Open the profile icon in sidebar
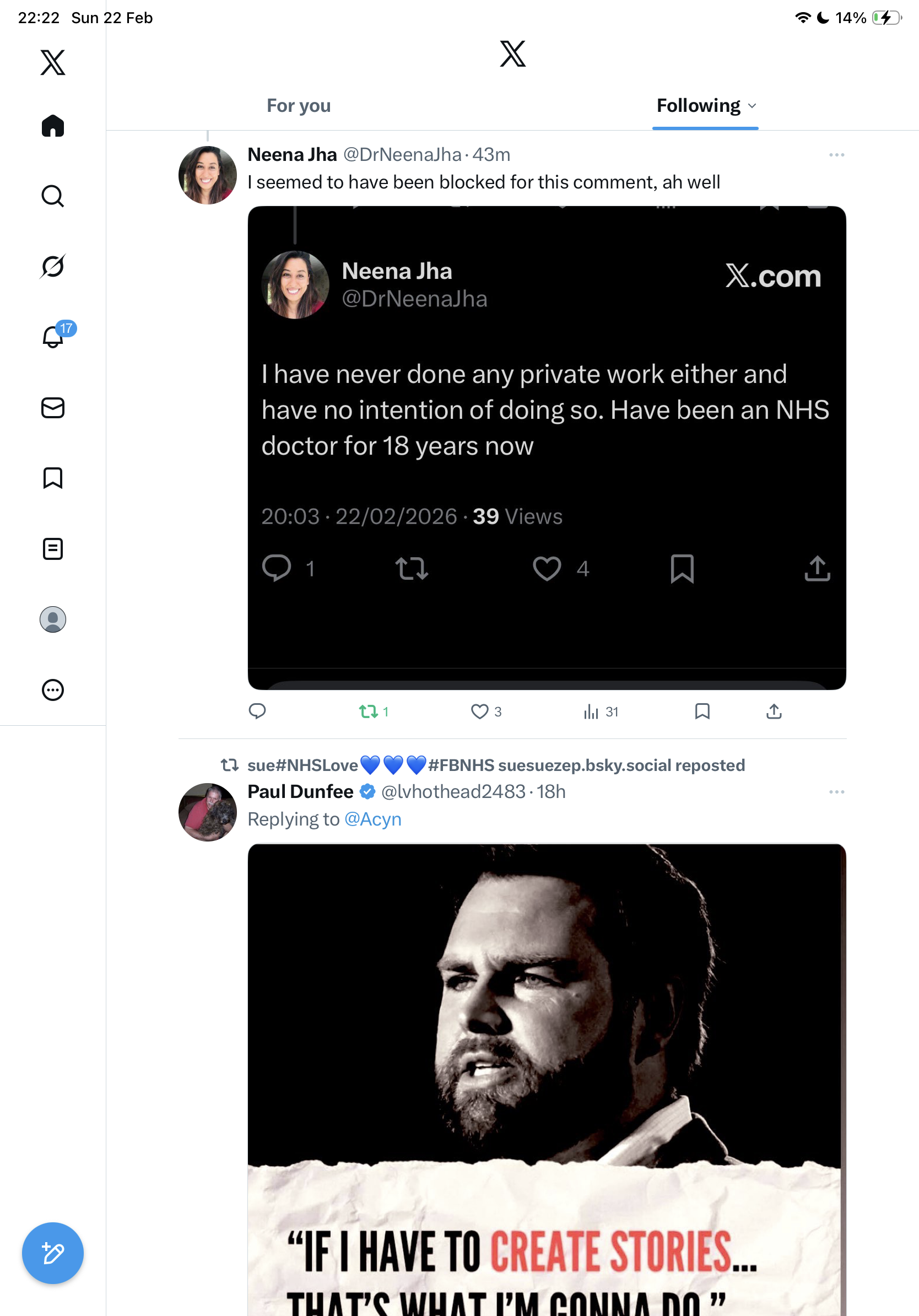Screen dimensions: 919x1316 53,619
